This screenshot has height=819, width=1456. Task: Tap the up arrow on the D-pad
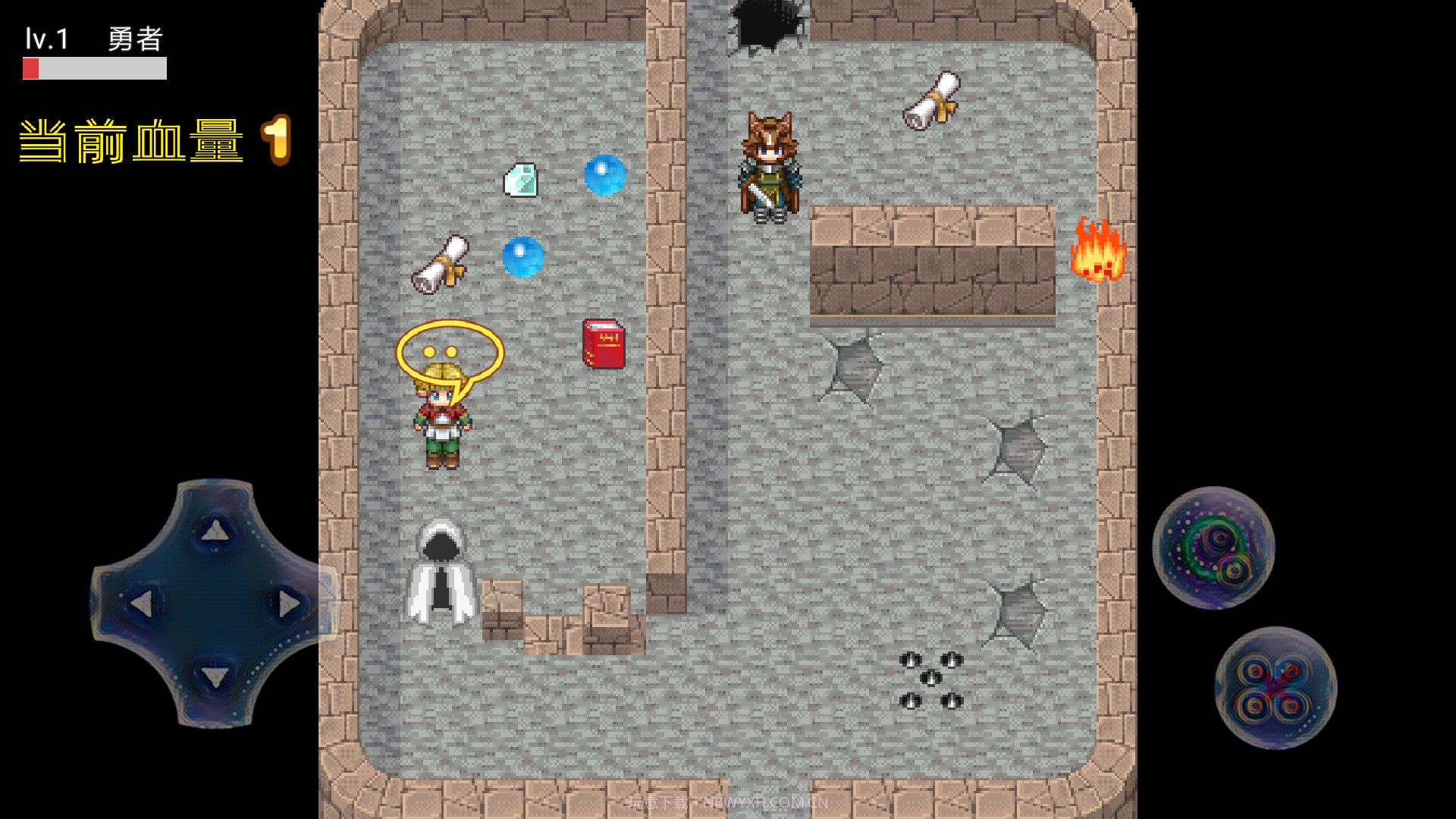click(x=215, y=530)
